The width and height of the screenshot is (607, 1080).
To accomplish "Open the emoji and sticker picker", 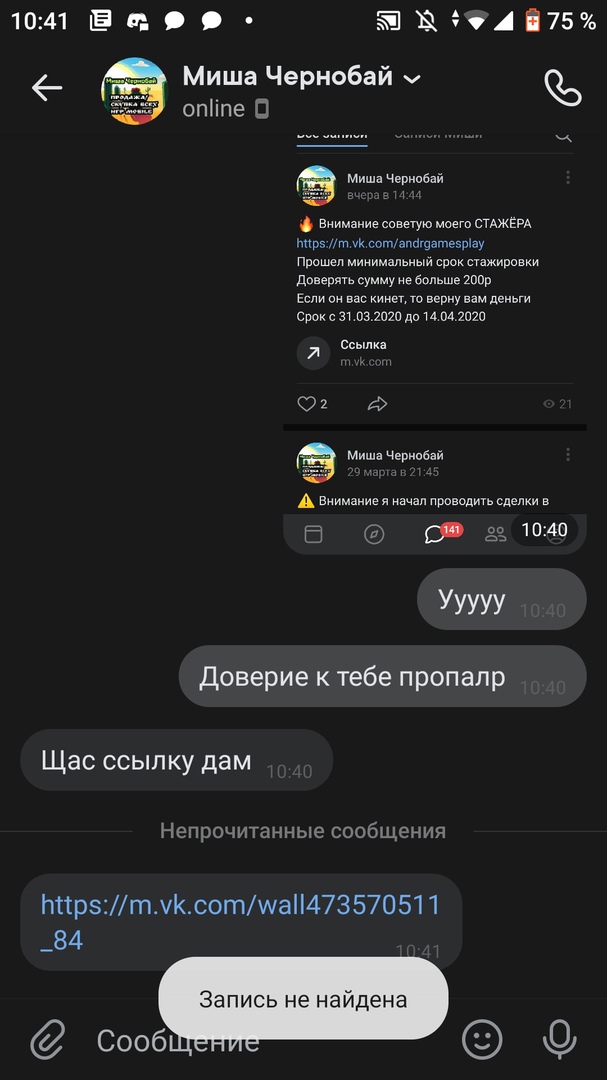I will tap(482, 1041).
